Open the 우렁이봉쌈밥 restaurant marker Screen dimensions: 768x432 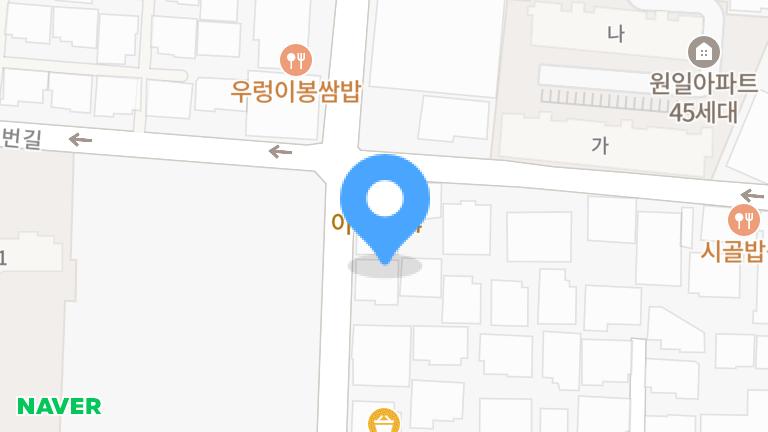click(x=295, y=60)
